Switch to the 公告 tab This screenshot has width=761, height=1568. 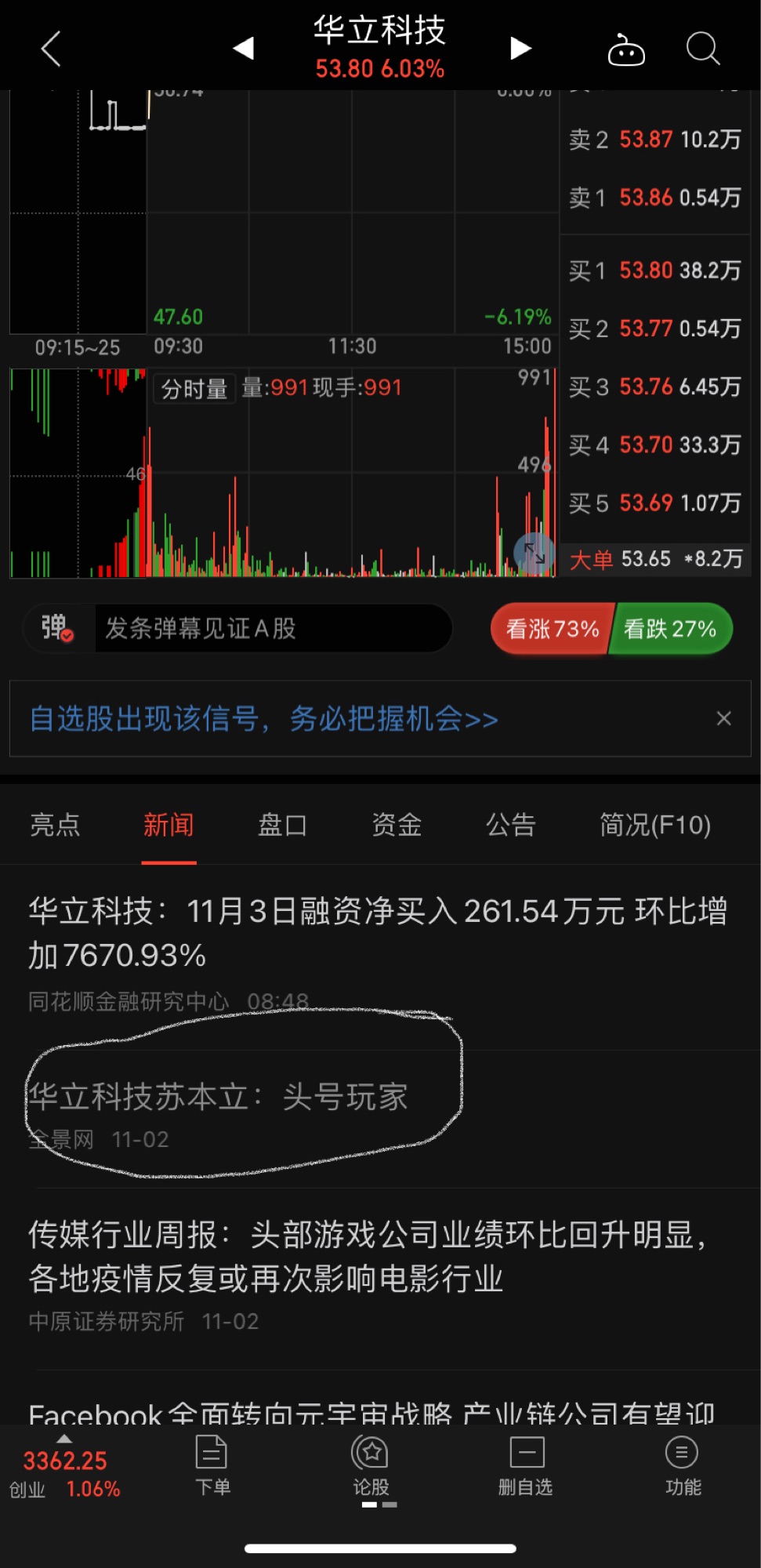point(511,825)
